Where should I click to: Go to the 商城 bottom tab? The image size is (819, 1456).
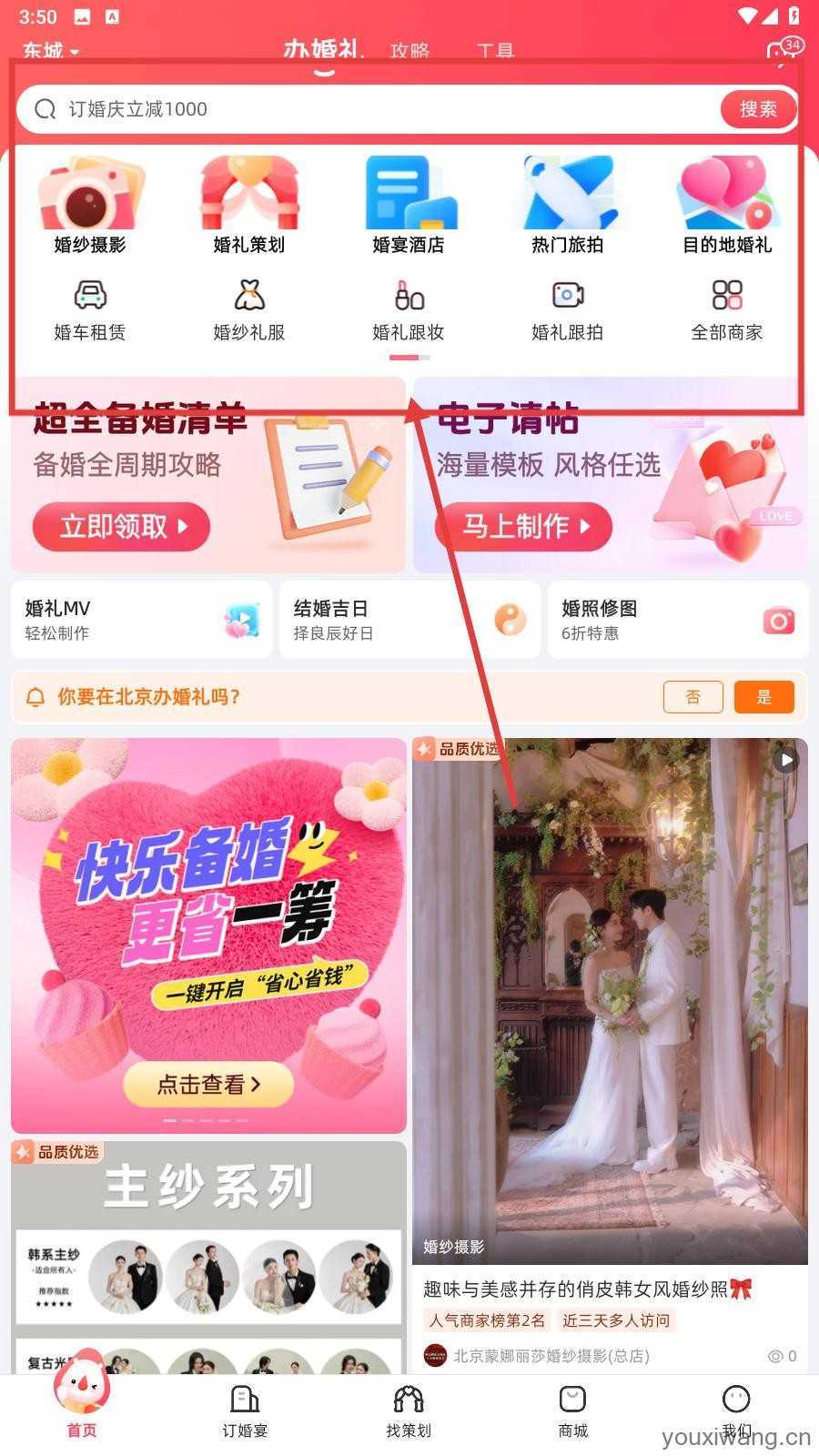(572, 1410)
